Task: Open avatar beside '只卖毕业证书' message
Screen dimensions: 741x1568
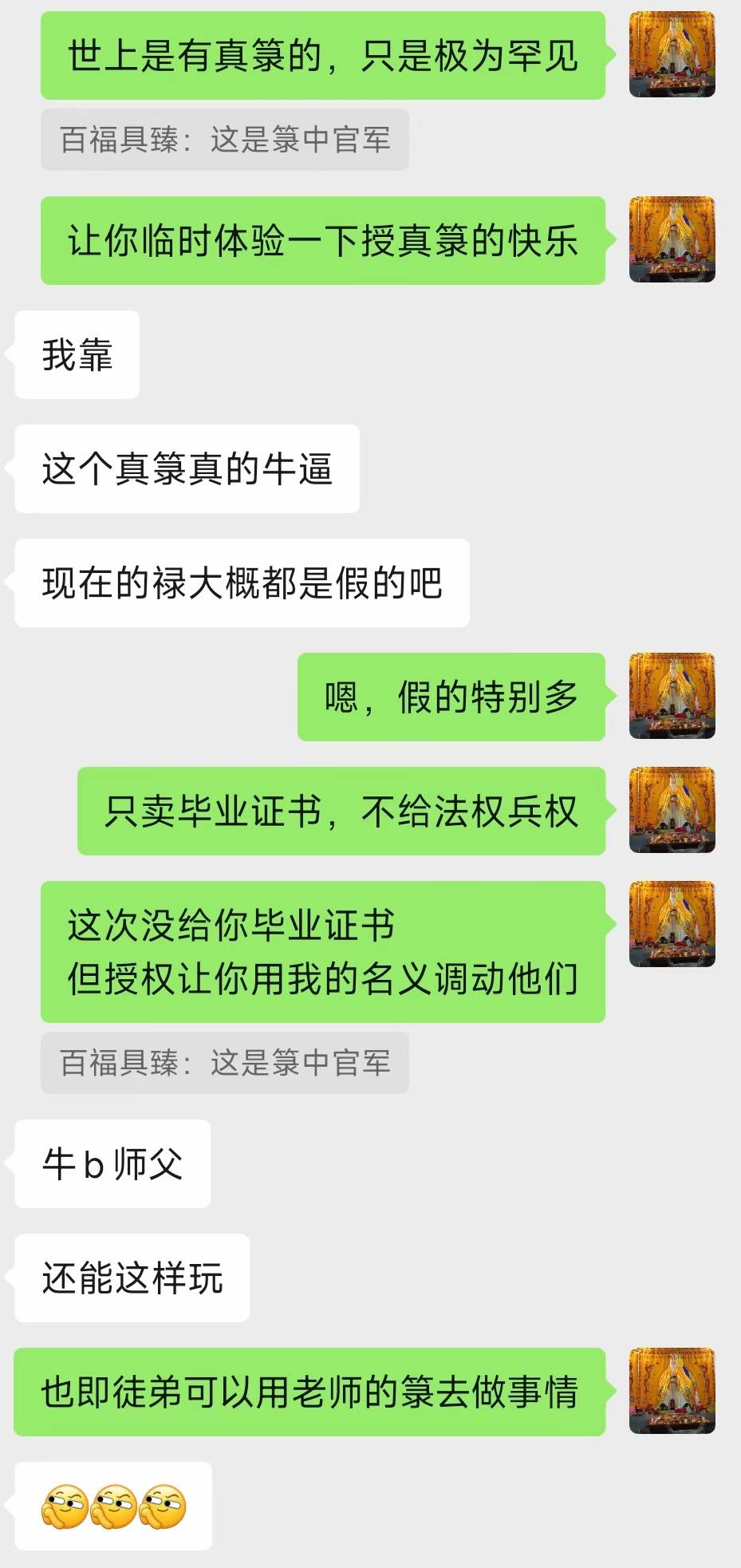Action: tap(672, 810)
